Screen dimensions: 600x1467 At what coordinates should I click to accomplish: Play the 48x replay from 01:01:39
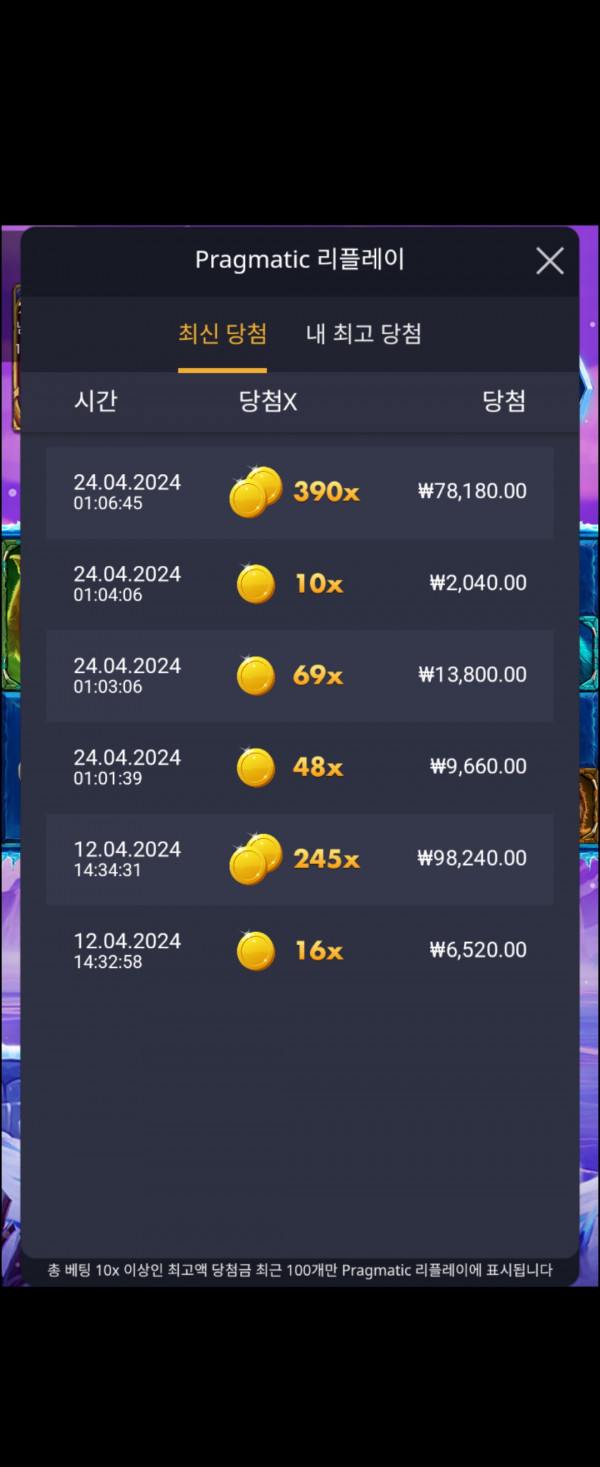tap(300, 768)
